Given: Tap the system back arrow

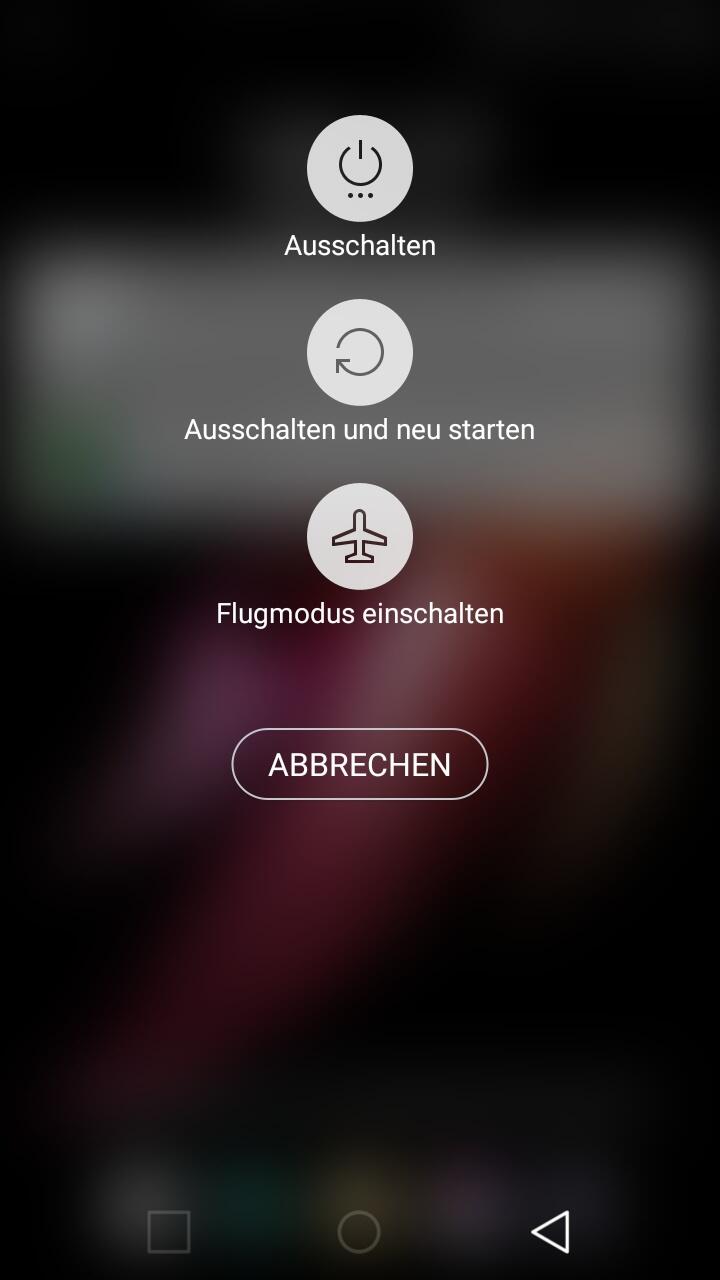Looking at the screenshot, I should pos(551,1232).
